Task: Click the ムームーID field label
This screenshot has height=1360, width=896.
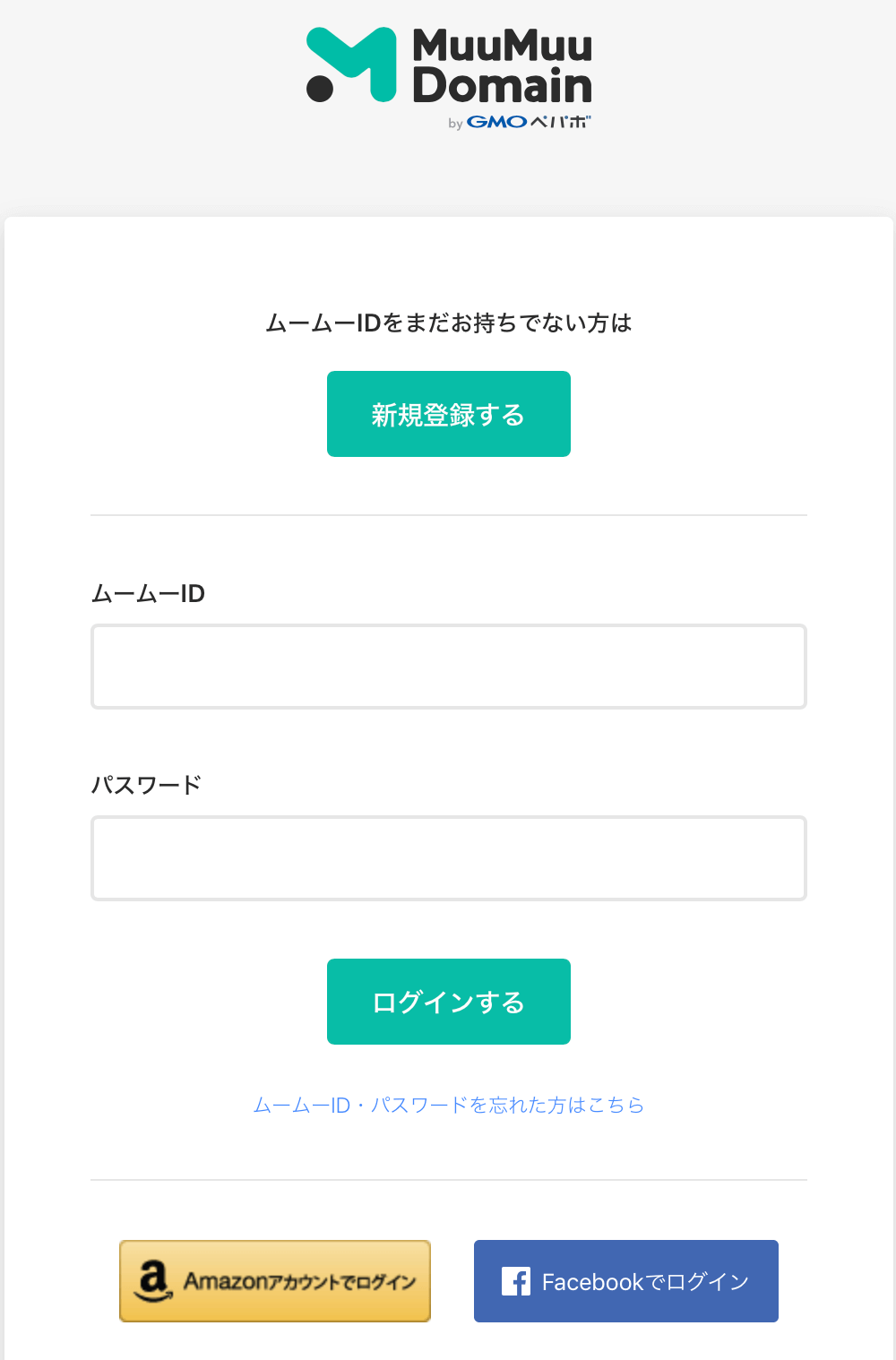Action: 148,594
